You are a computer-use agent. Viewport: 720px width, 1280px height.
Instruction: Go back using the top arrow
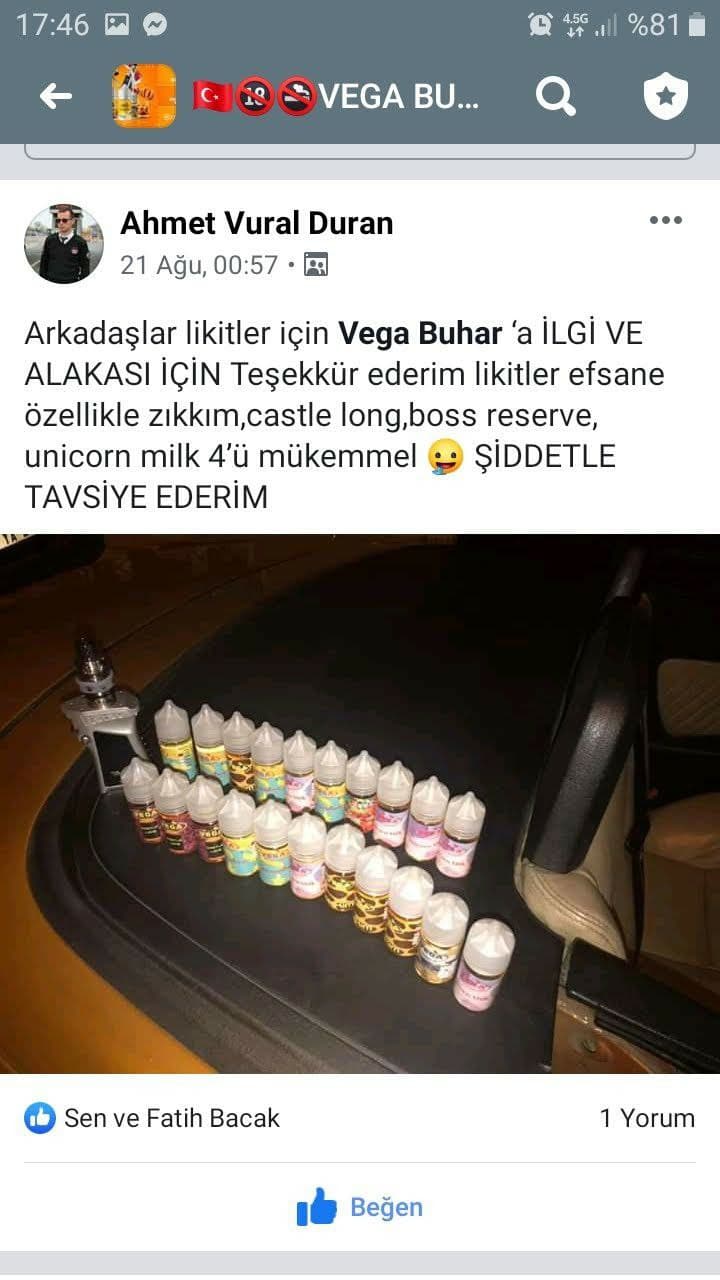click(56, 96)
